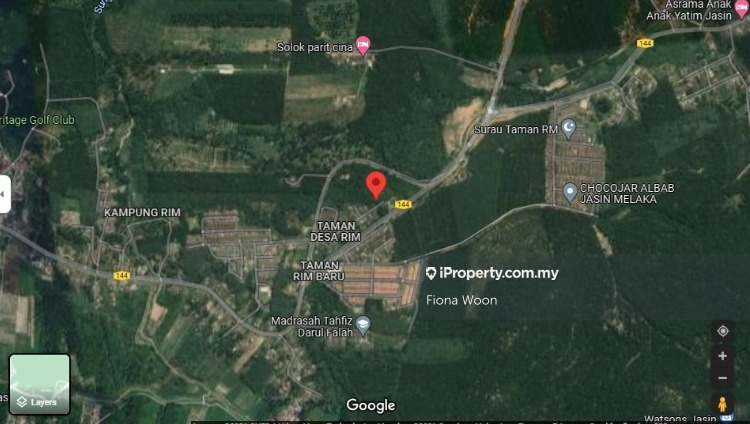The width and height of the screenshot is (750, 424).
Task: Zoom in on the map
Action: [x=723, y=355]
